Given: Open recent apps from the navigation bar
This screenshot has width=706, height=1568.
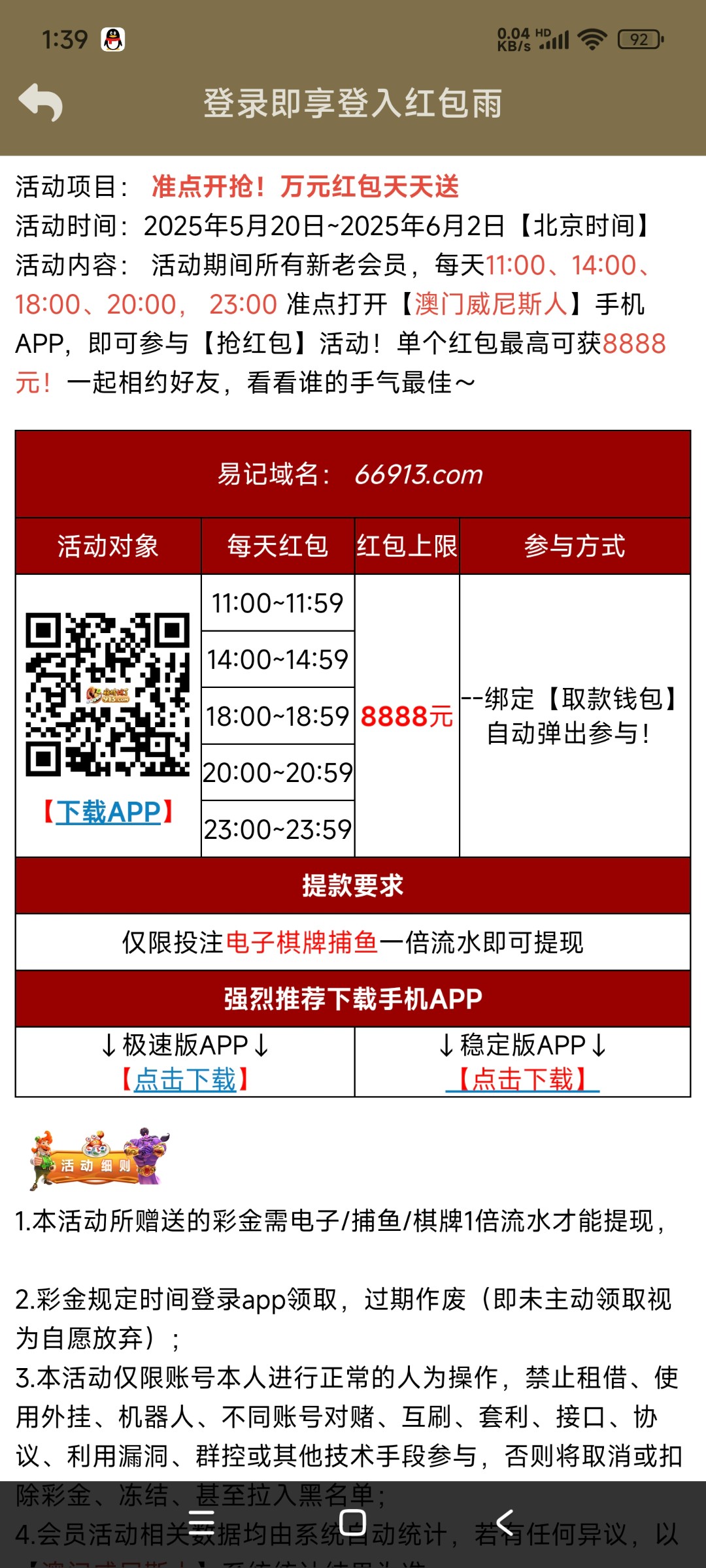Looking at the screenshot, I should (201, 1523).
